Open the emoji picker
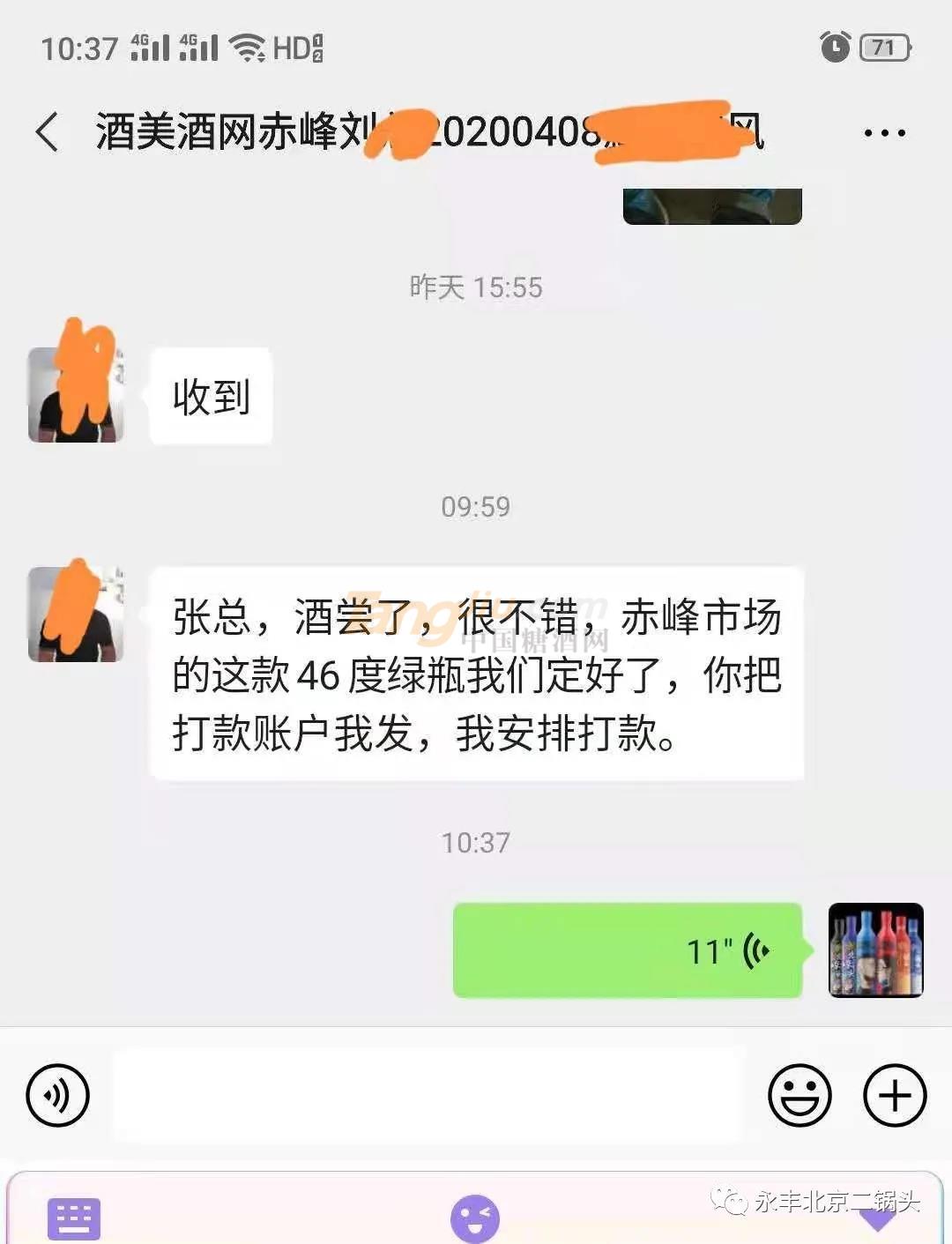The image size is (952, 1244). click(800, 1095)
